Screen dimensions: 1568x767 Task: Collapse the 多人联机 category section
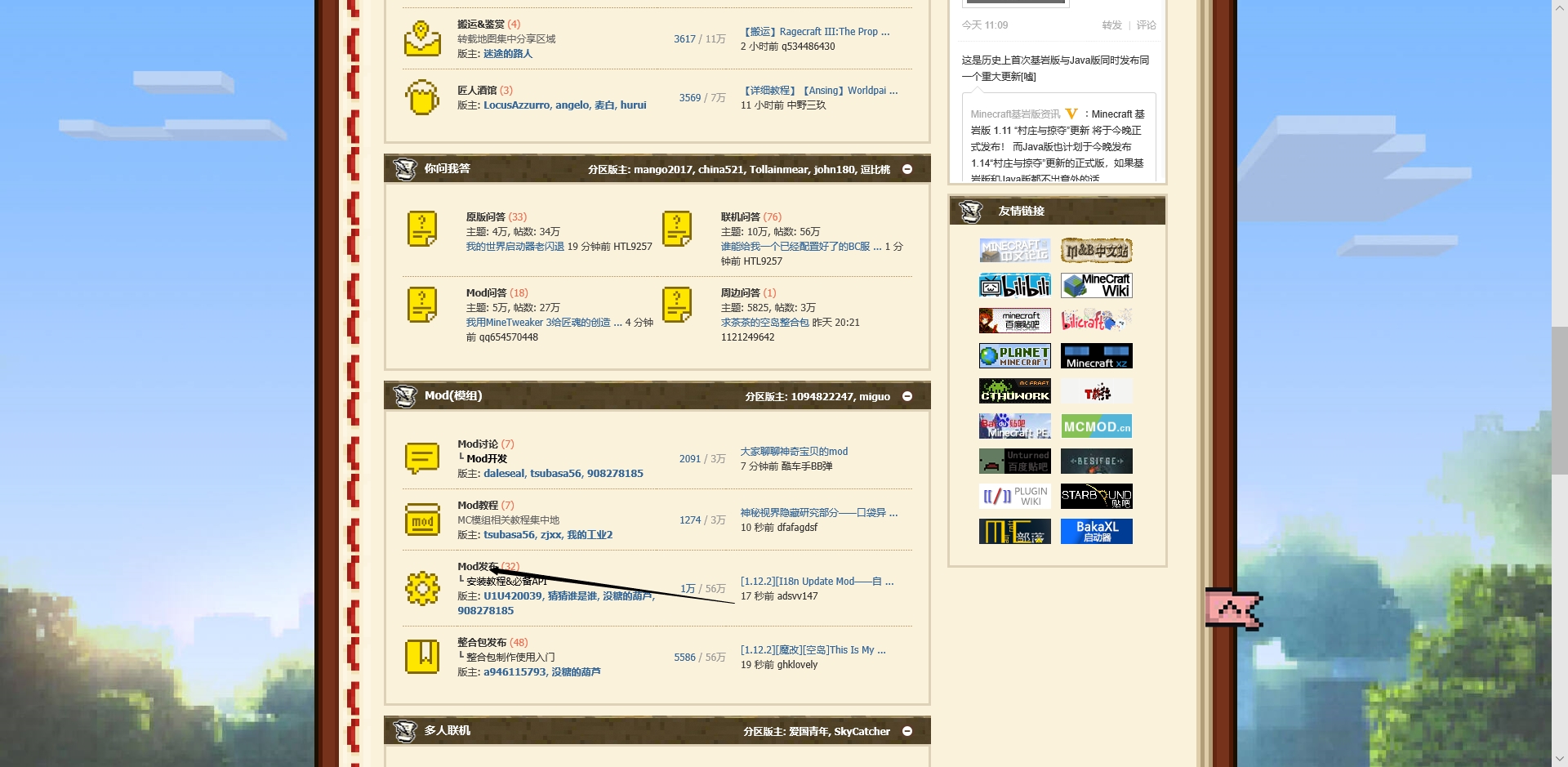[x=907, y=731]
